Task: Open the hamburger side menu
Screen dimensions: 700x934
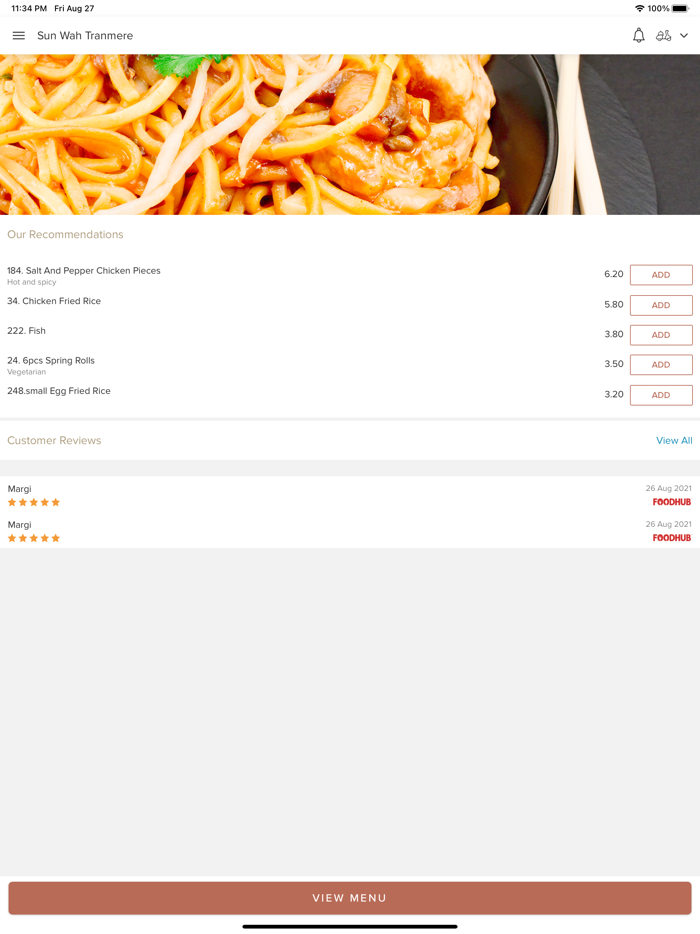Action: [18, 36]
